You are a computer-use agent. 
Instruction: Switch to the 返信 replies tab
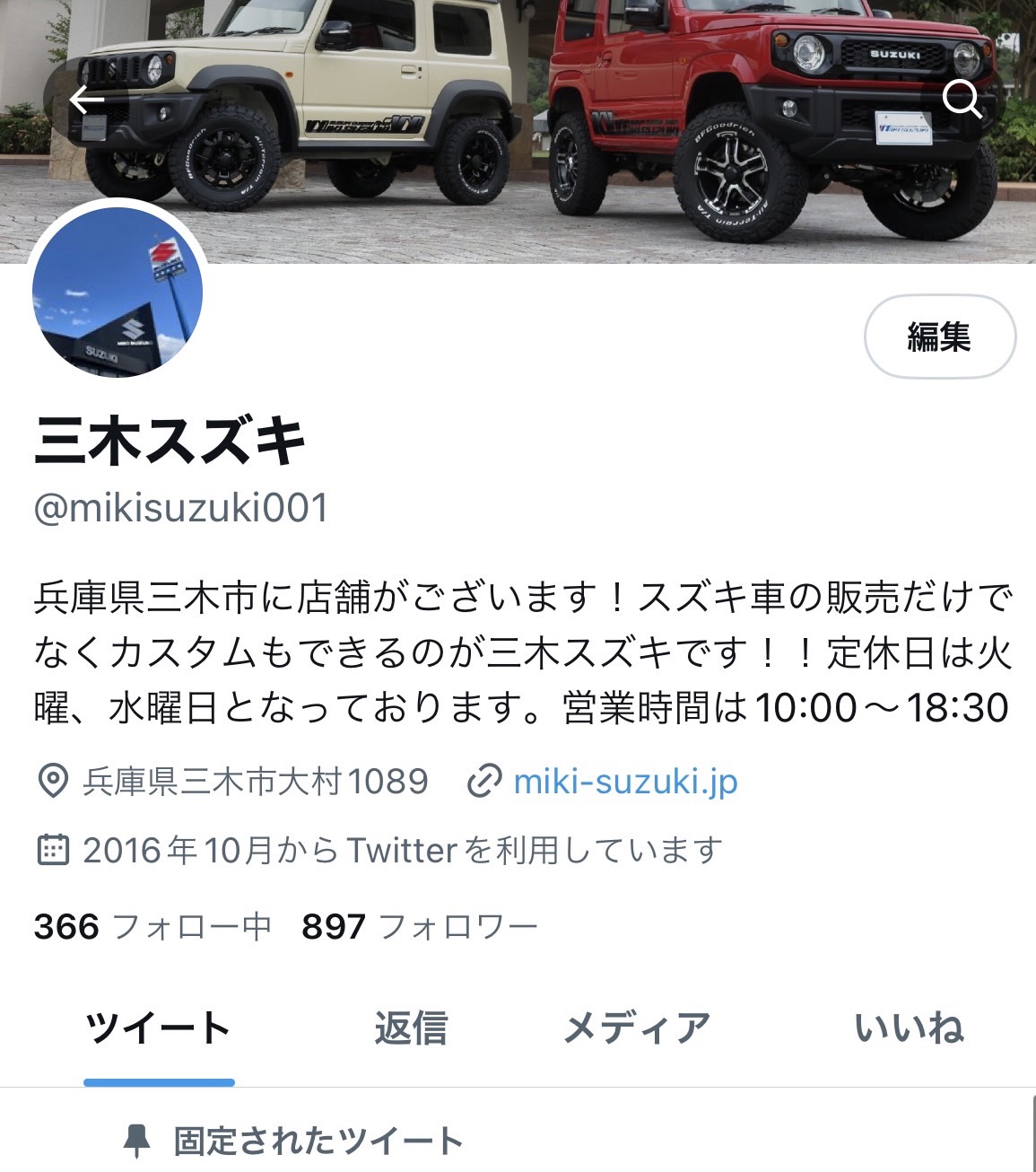tap(411, 1028)
